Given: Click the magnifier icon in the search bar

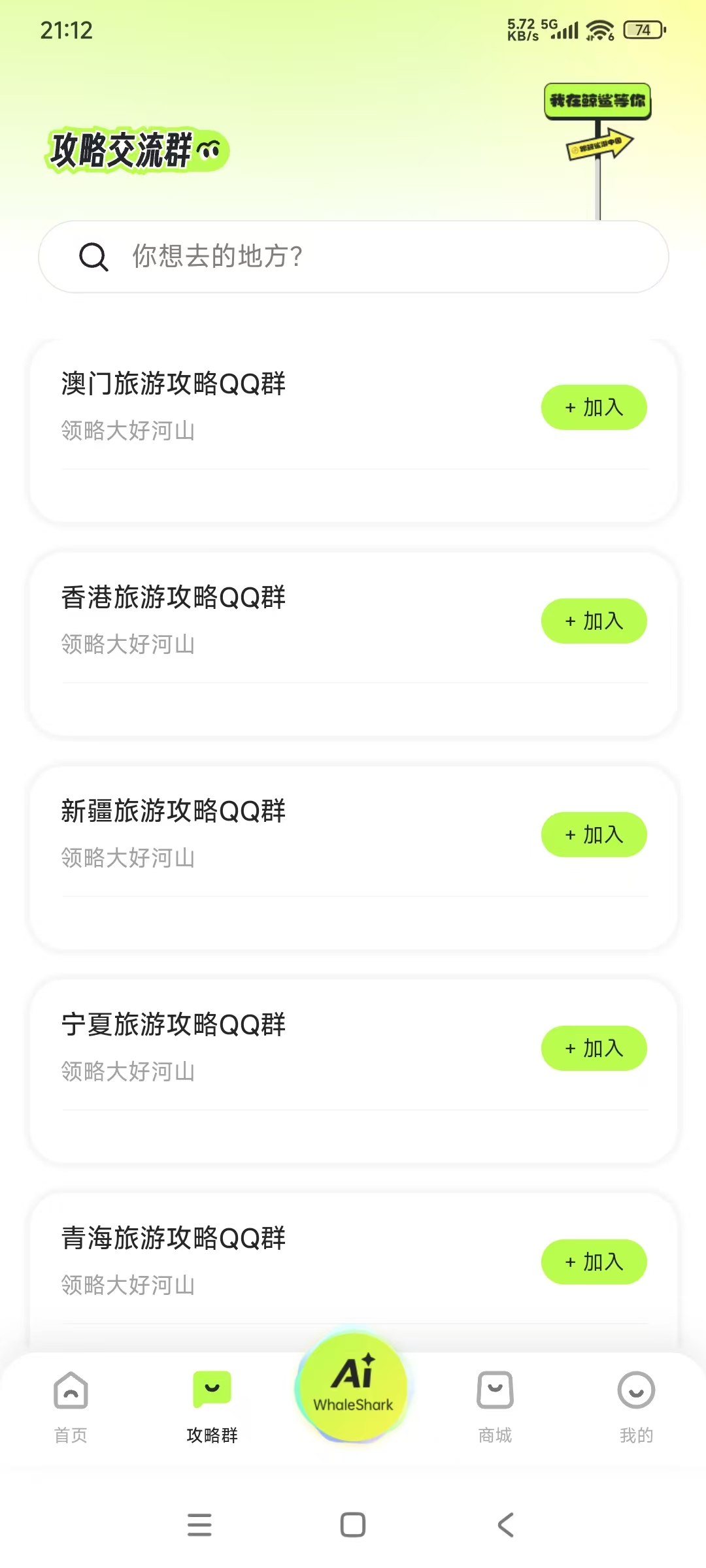Looking at the screenshot, I should (x=93, y=257).
